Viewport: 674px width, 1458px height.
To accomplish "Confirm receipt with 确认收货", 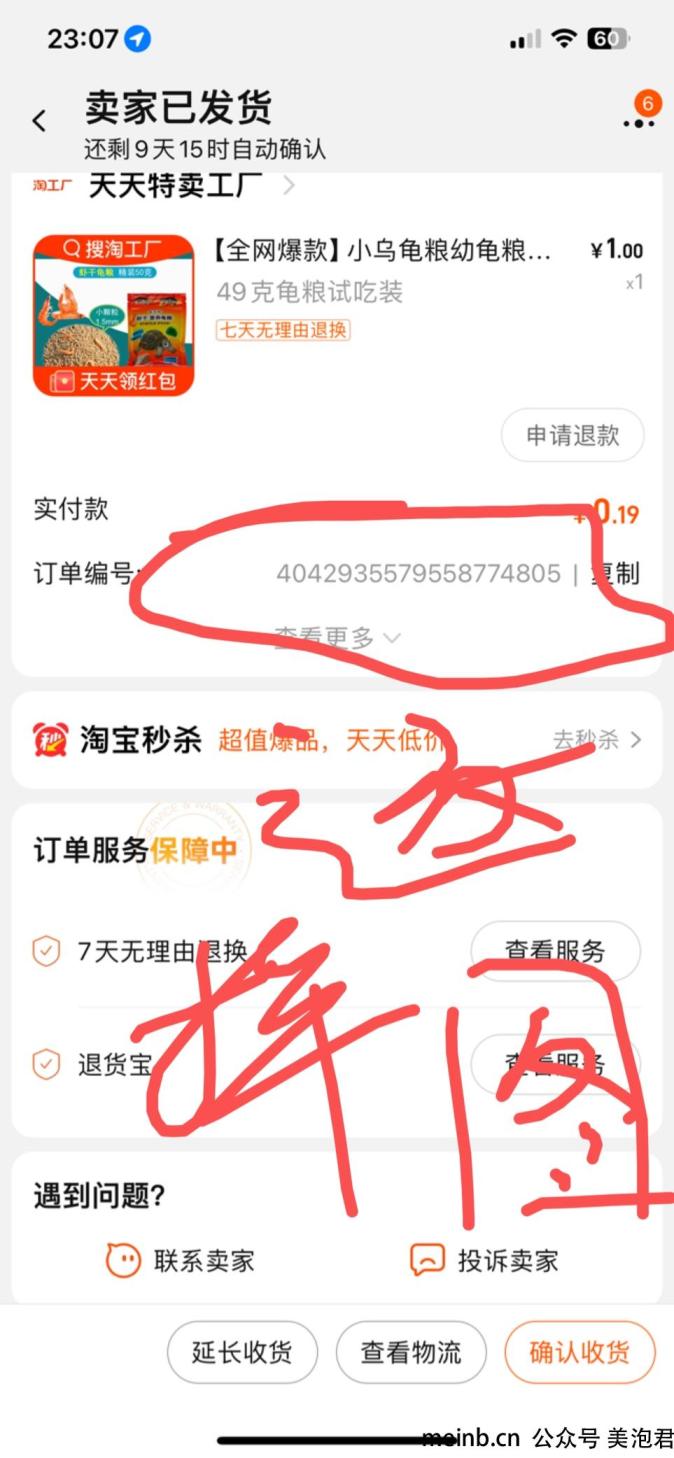I will 579,1353.
